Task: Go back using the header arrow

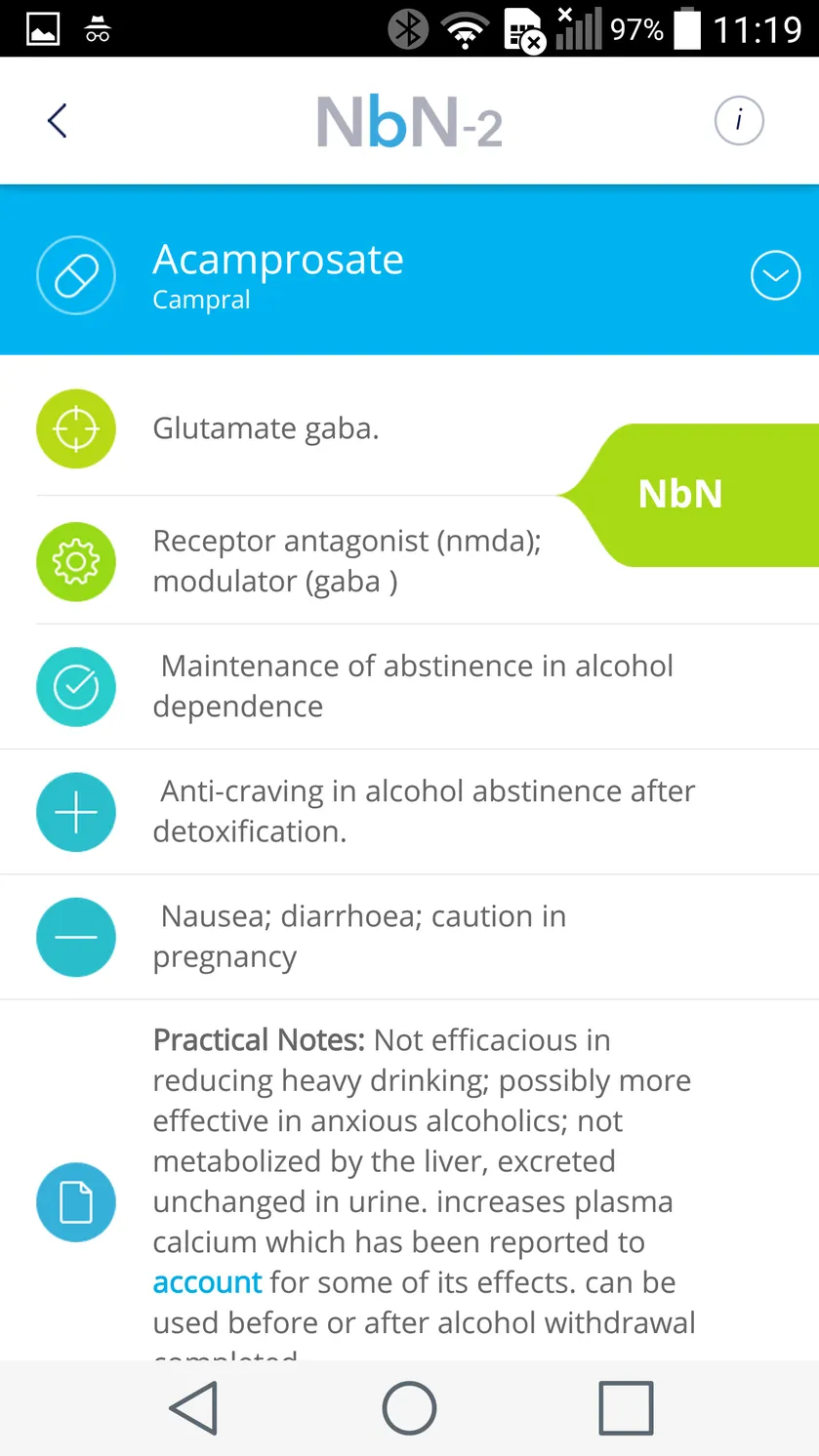Action: tap(58, 121)
